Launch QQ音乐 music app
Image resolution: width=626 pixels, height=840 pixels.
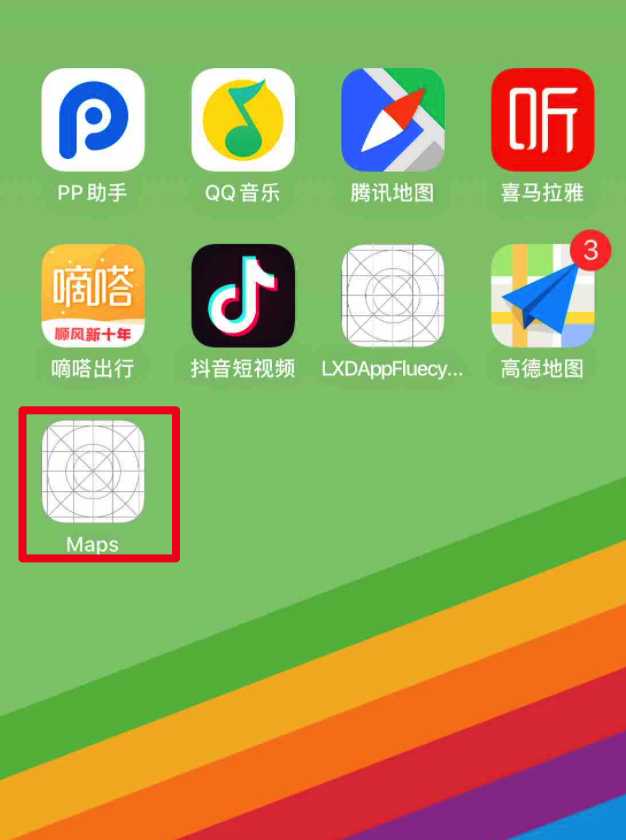click(x=243, y=120)
